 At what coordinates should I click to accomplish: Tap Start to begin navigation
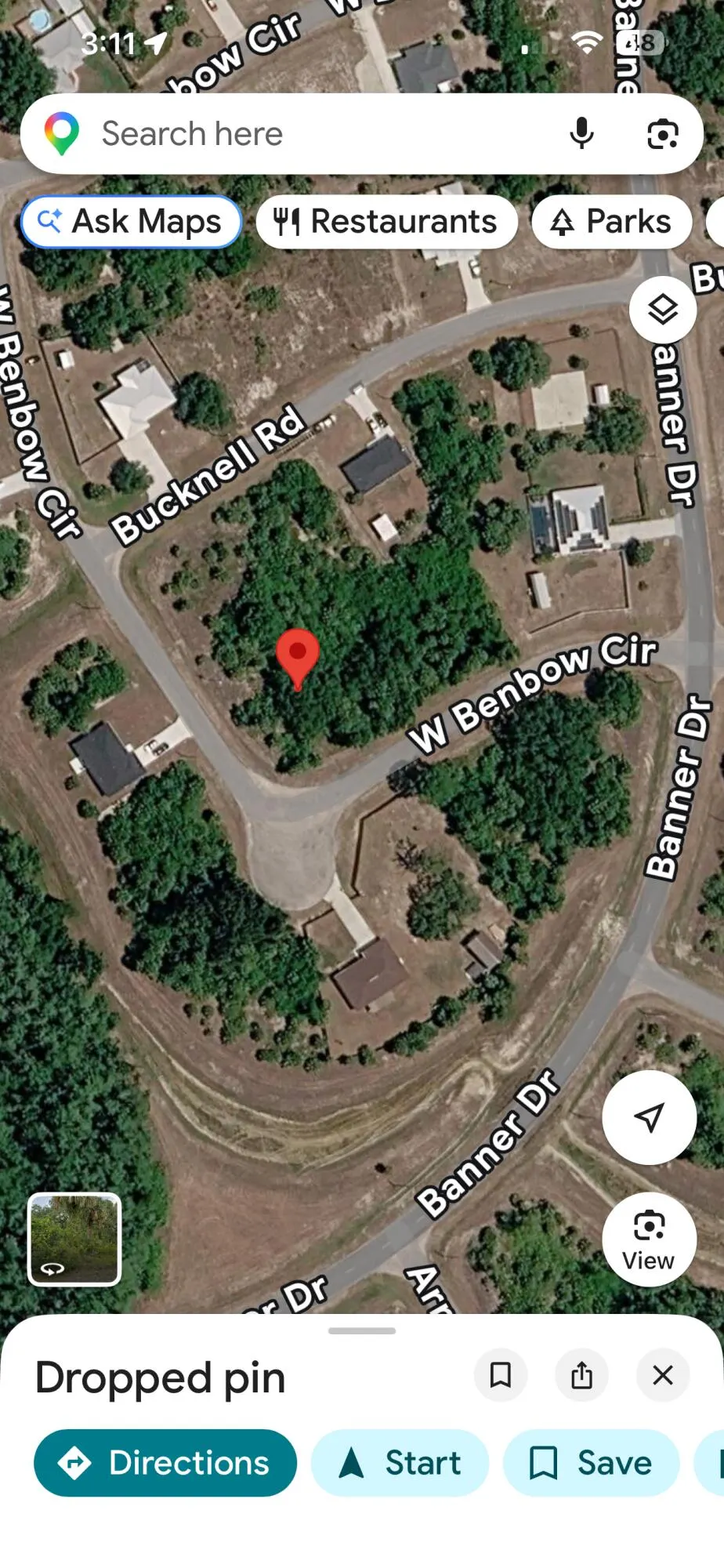[x=400, y=1463]
